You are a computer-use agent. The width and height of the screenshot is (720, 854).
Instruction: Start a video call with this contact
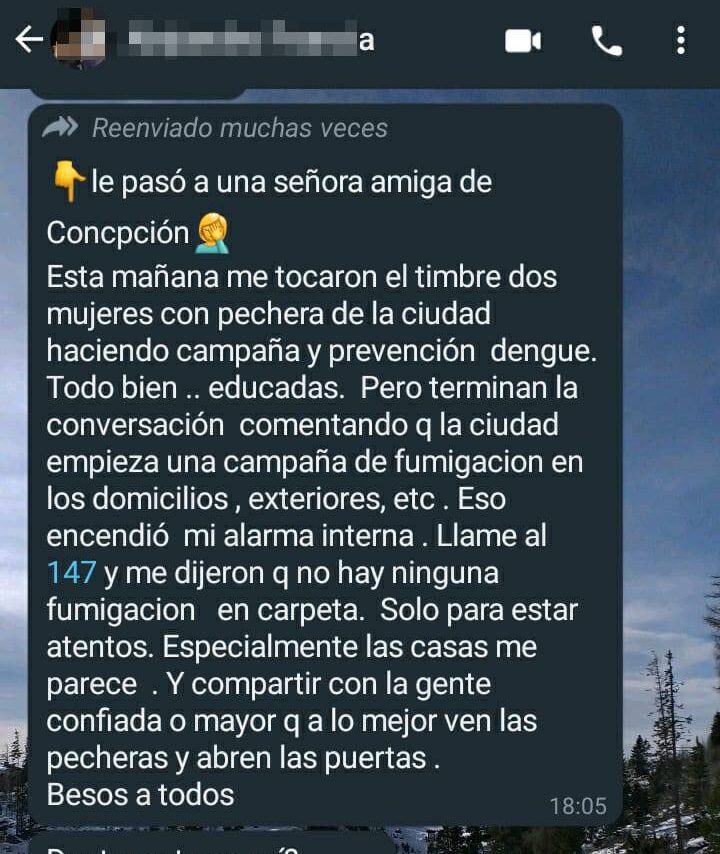pyautogui.click(x=522, y=41)
